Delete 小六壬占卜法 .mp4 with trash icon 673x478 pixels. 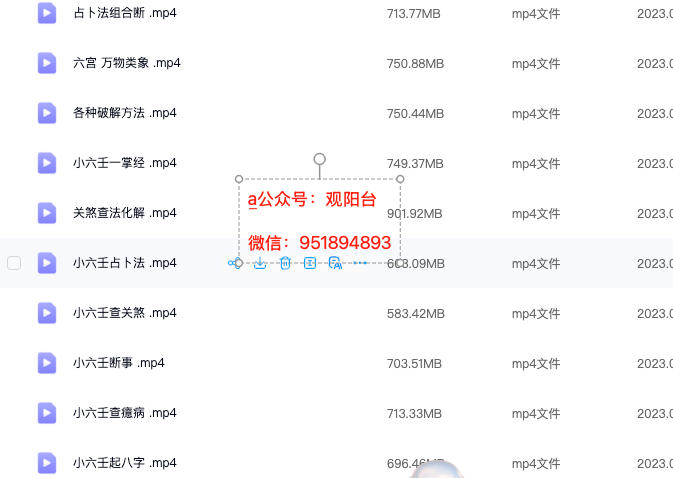(285, 263)
